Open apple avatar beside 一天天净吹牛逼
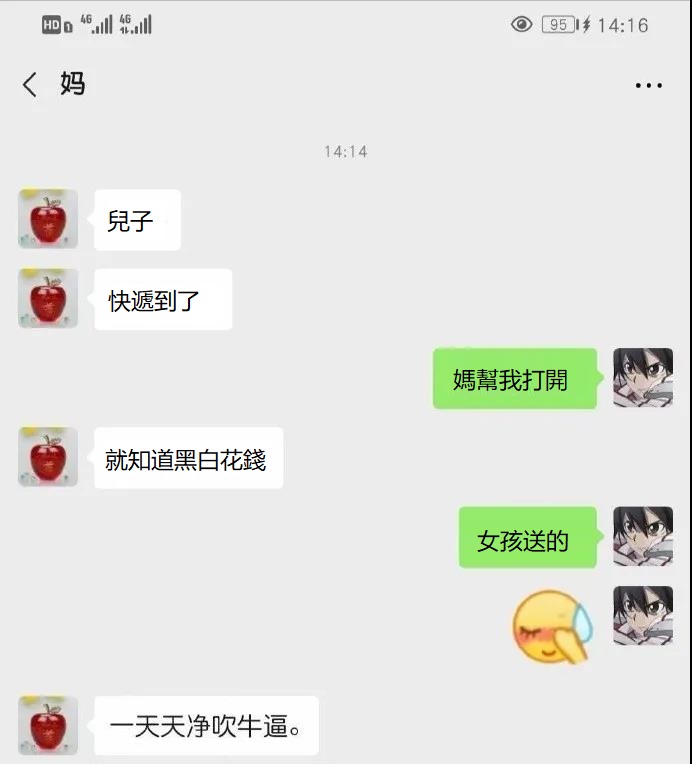 tap(48, 725)
